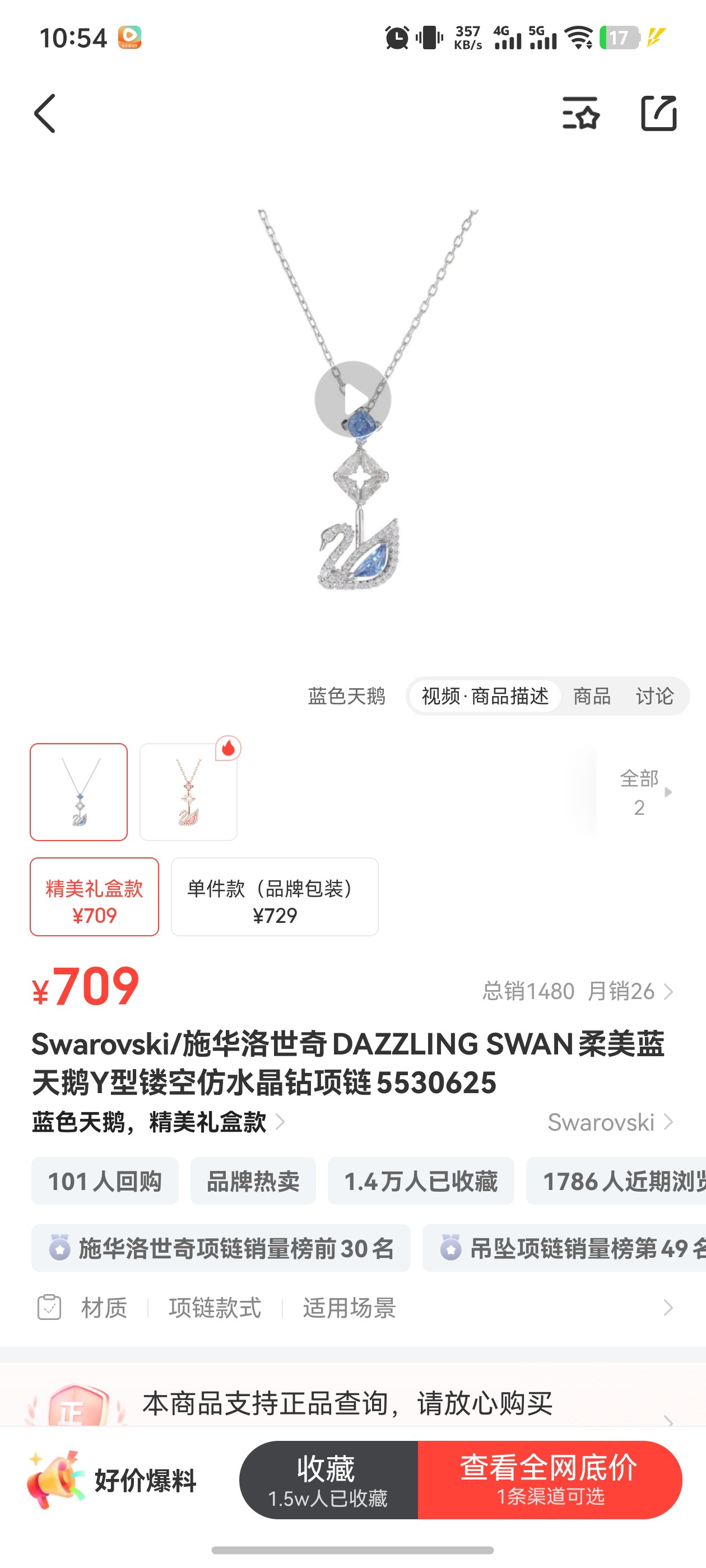
Task: Share this product via the share icon
Action: pos(658,113)
